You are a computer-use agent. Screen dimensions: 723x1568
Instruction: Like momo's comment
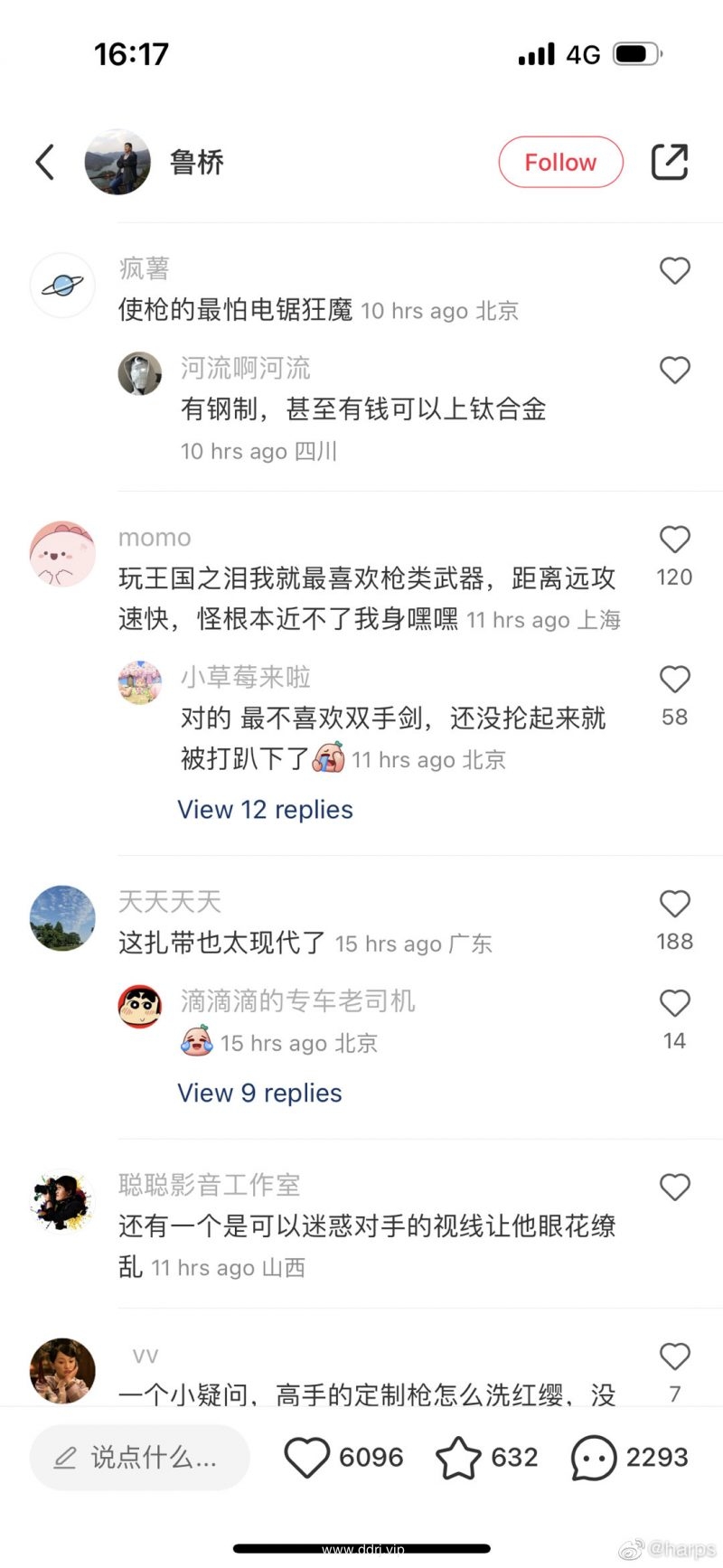[x=674, y=540]
